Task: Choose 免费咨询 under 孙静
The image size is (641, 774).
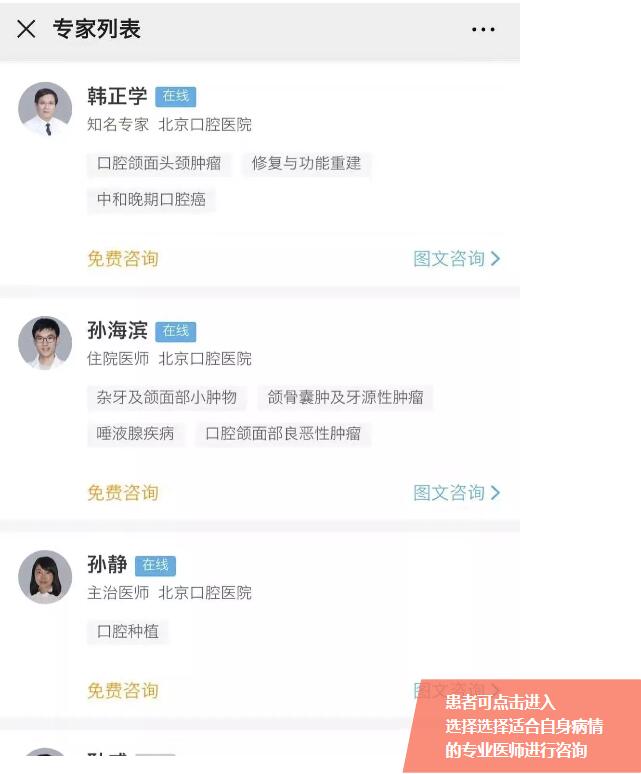Action: click(x=123, y=691)
